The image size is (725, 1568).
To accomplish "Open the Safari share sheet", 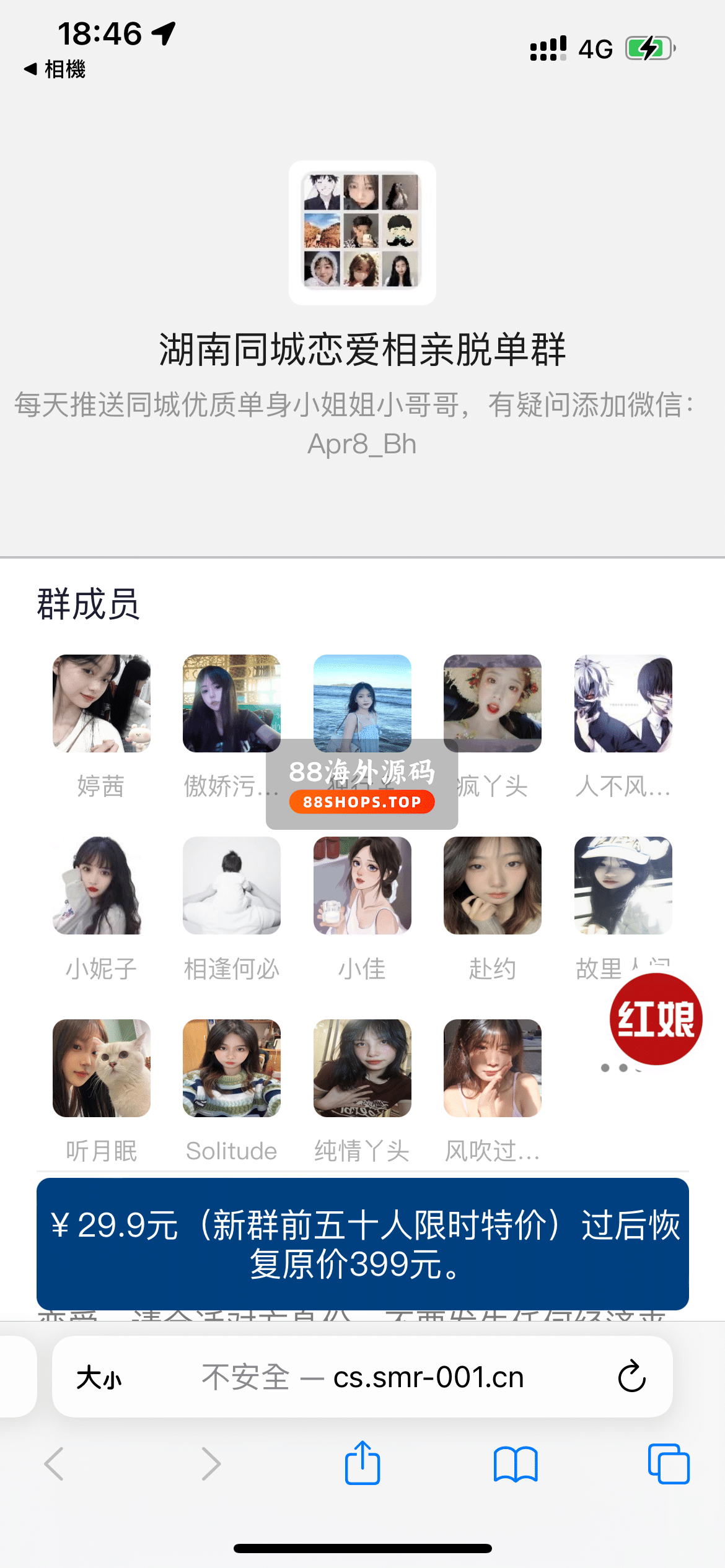I will click(x=362, y=1463).
